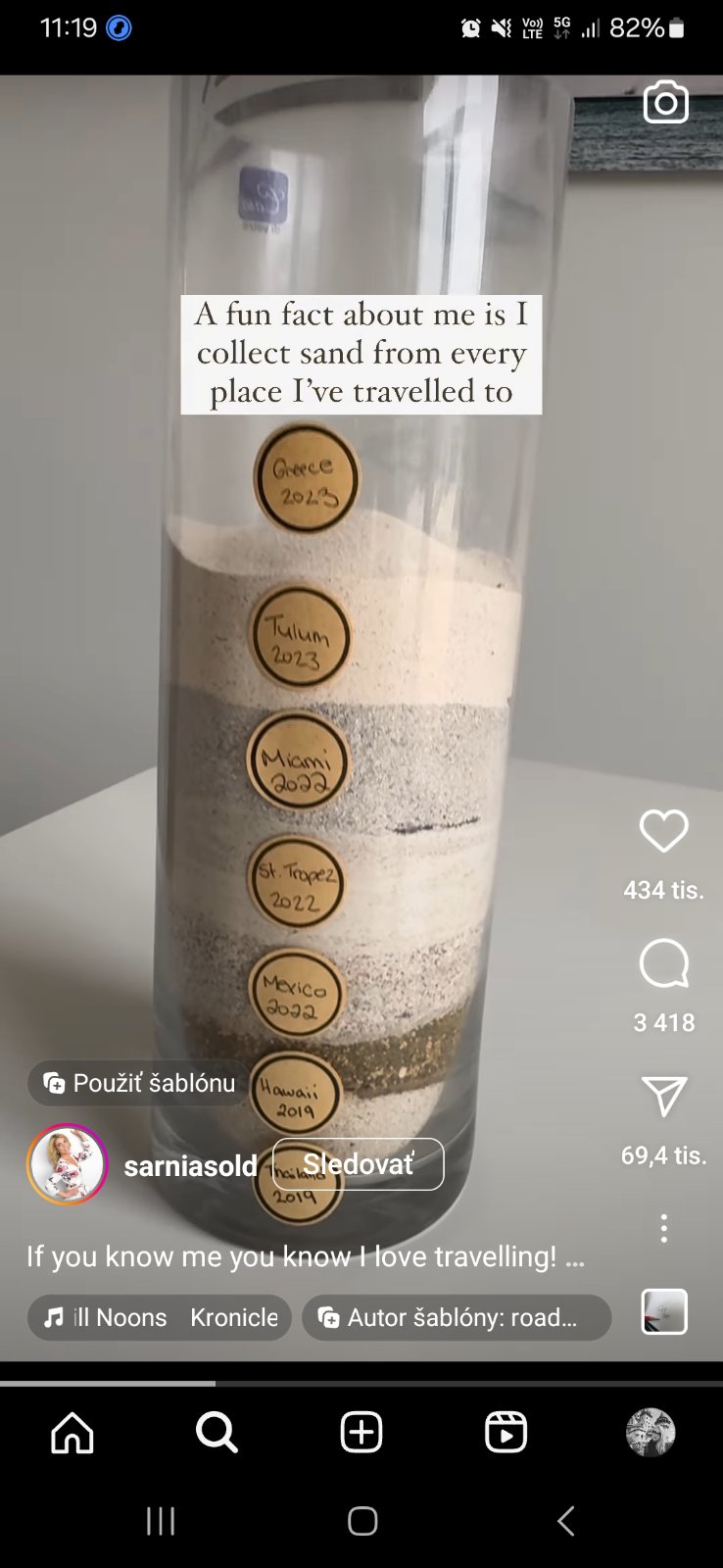723x1568 pixels.
Task: Open the audio cover thumbnail
Action: pyautogui.click(x=663, y=1311)
